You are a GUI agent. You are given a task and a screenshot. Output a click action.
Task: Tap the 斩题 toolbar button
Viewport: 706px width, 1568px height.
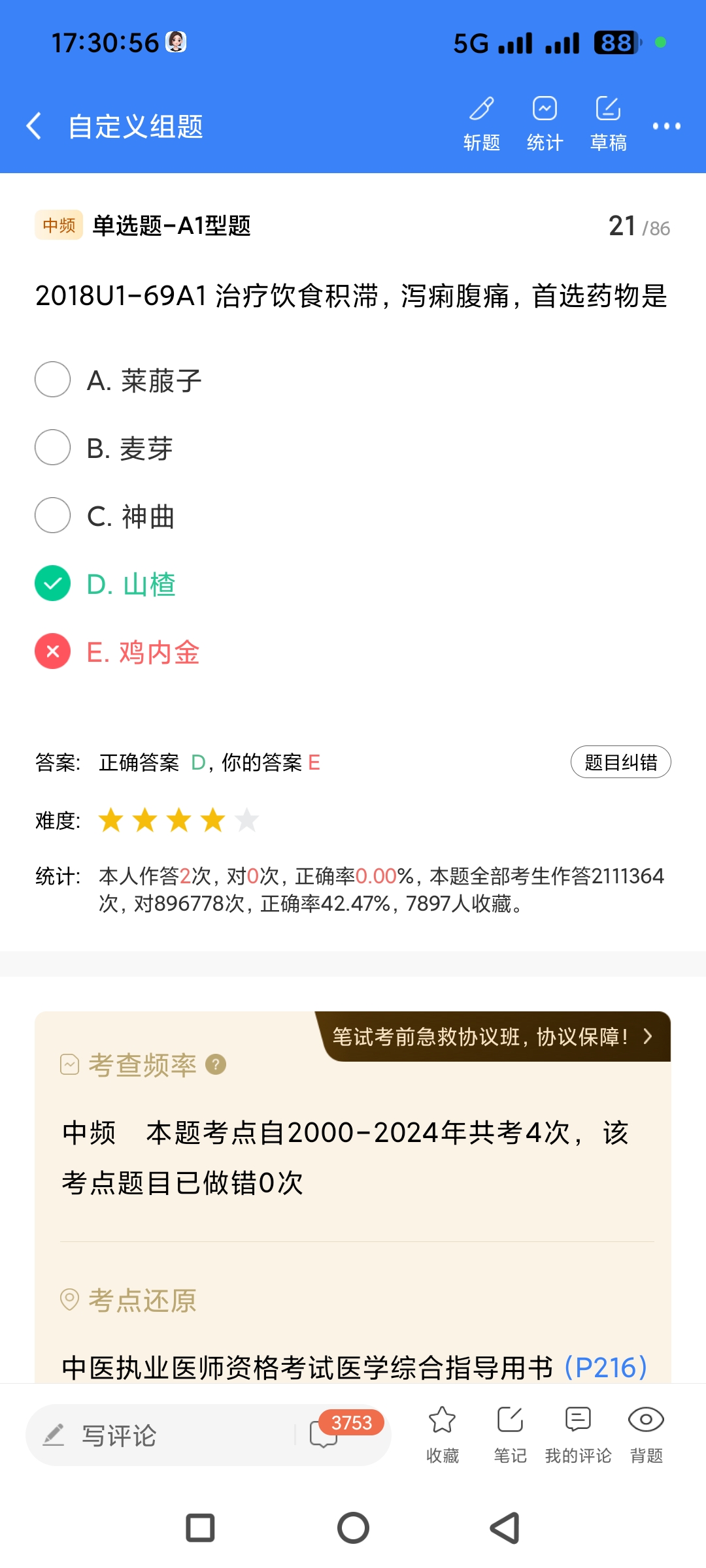[x=482, y=123]
